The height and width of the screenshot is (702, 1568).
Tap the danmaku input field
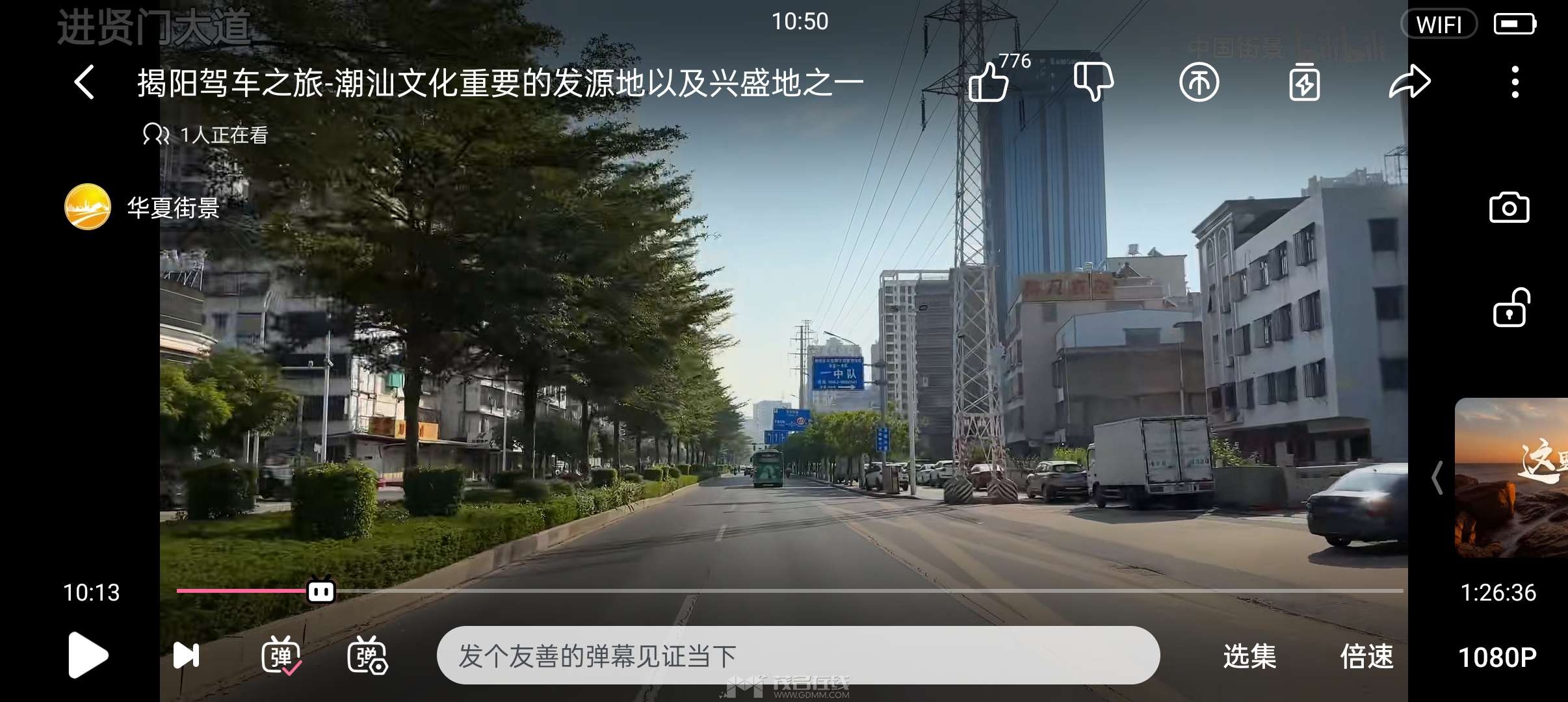[x=798, y=655]
